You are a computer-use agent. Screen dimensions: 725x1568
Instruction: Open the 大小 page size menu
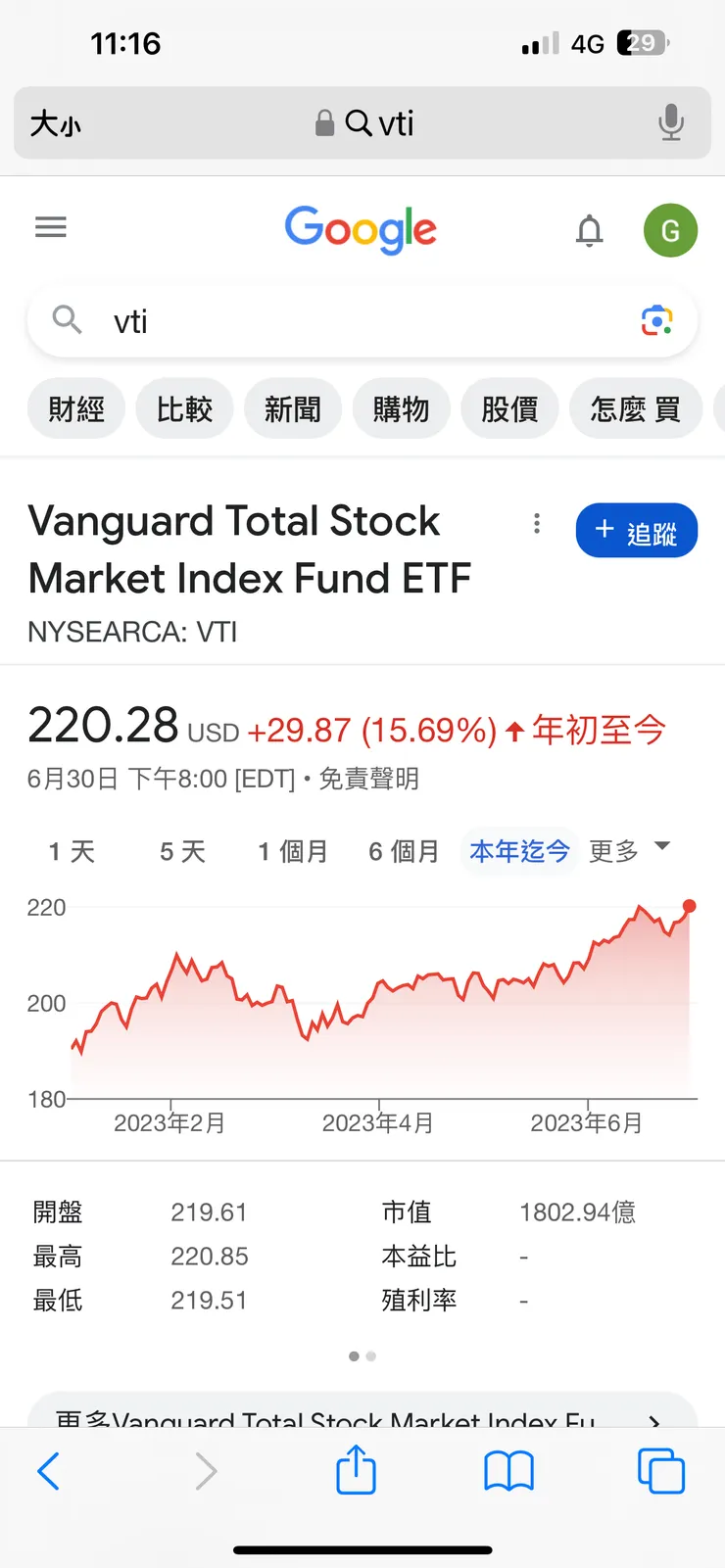(x=56, y=123)
